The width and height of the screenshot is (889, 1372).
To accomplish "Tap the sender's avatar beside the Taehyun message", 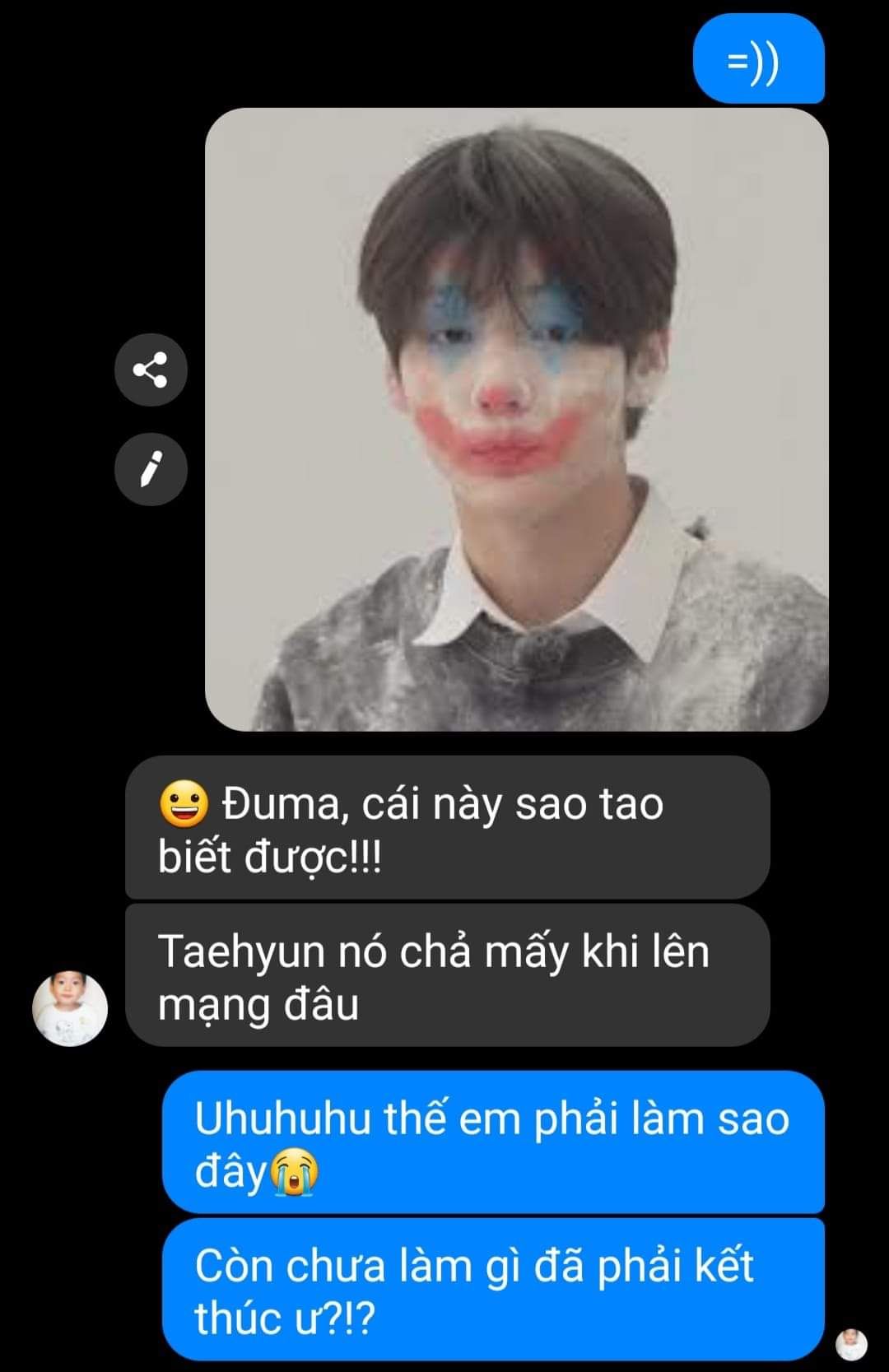I will click(x=70, y=1008).
